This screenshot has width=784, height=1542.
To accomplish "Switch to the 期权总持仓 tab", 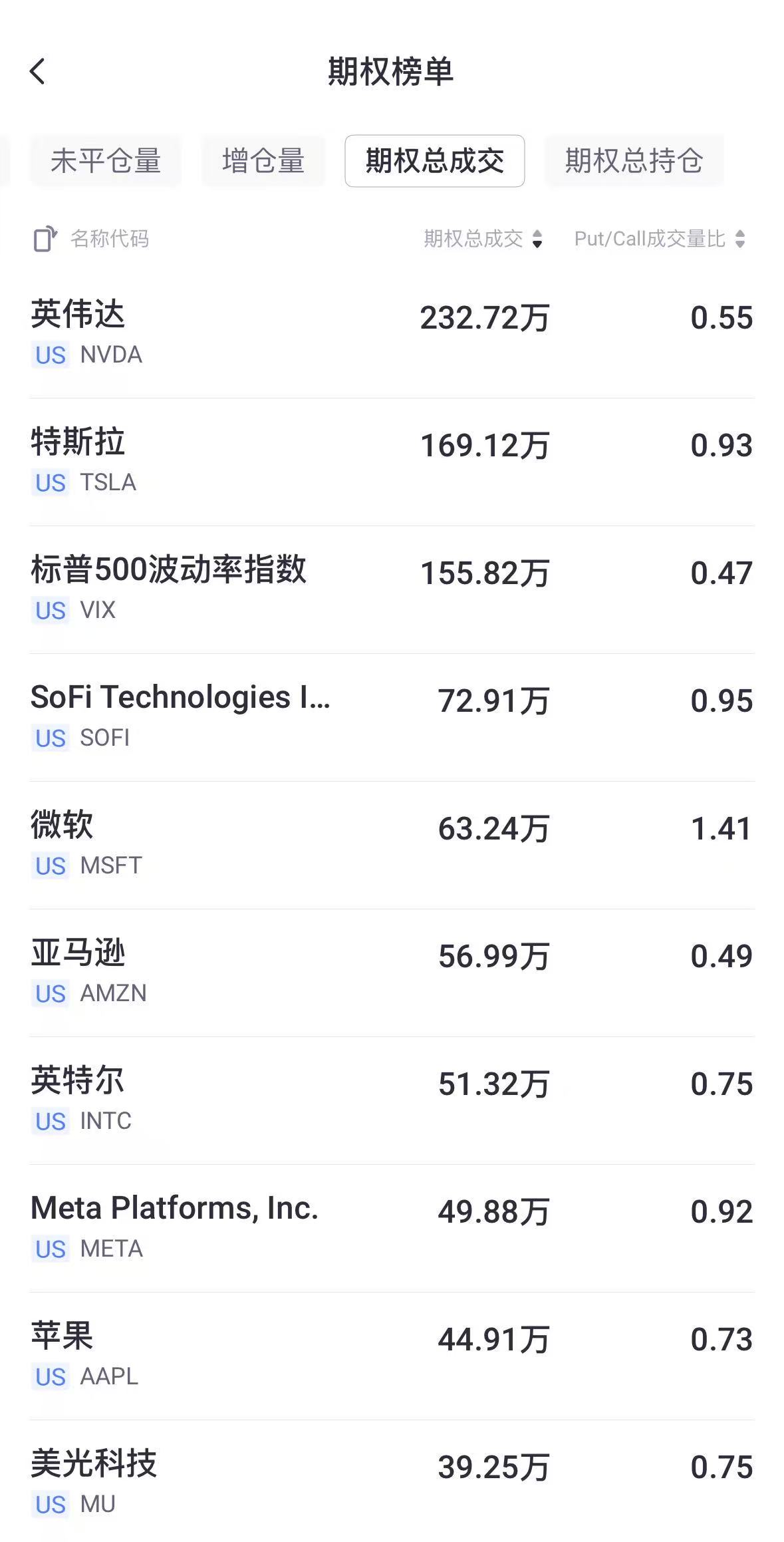I will (x=634, y=161).
